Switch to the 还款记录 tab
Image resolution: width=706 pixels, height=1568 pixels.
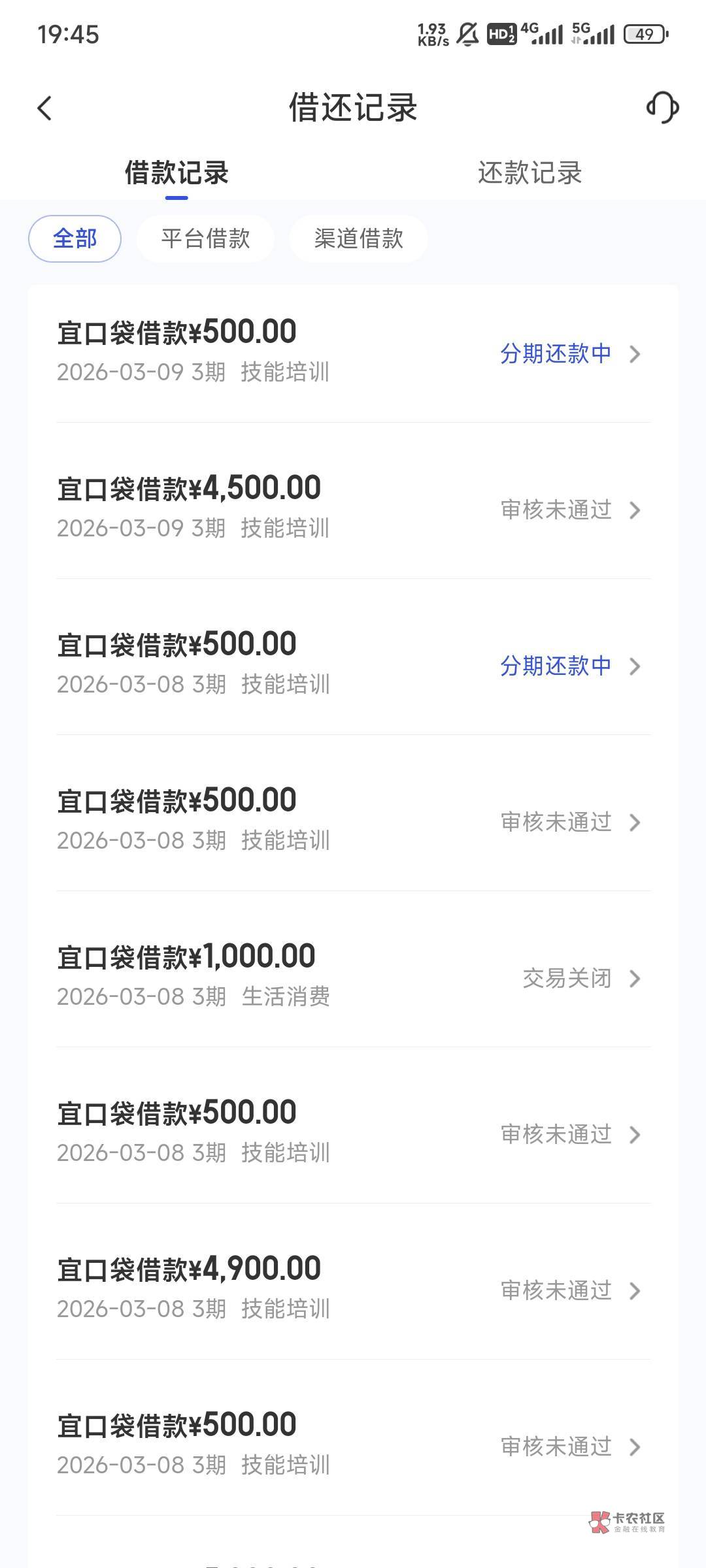[529, 173]
